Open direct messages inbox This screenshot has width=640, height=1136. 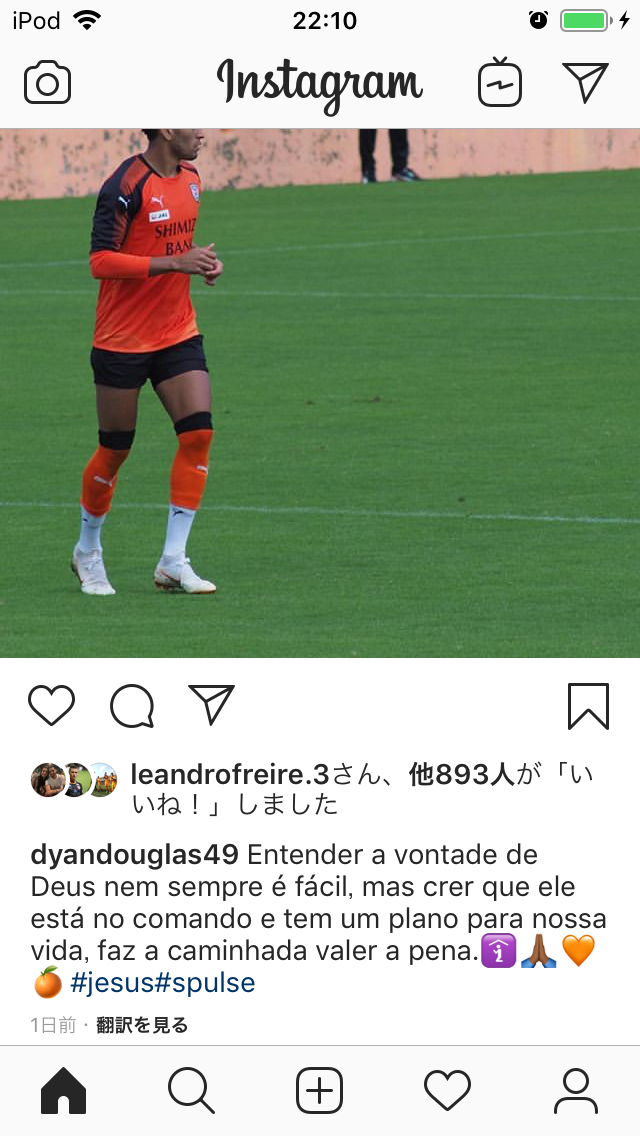(x=585, y=84)
